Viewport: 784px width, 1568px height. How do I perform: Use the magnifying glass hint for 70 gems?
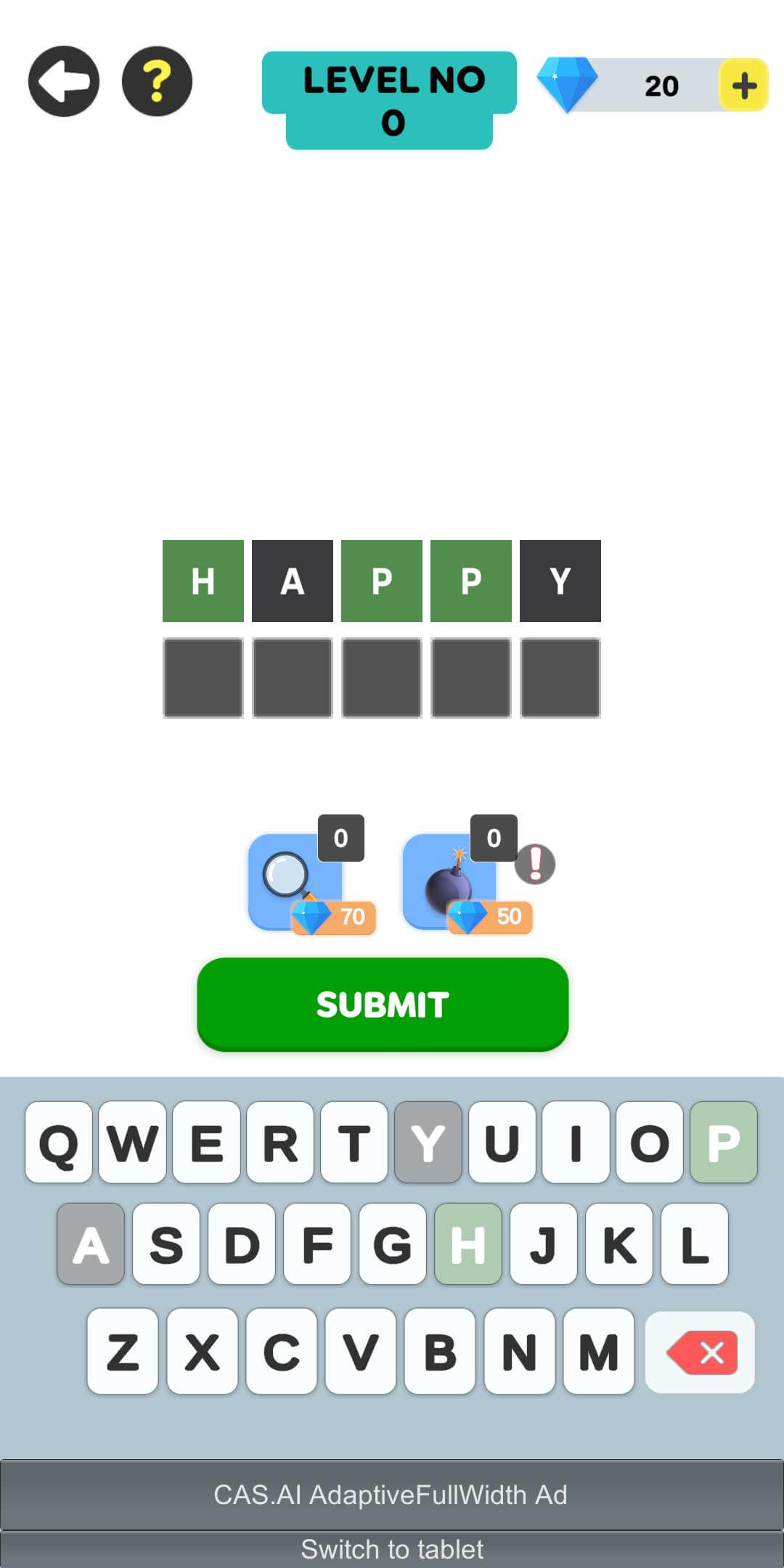(x=311, y=883)
